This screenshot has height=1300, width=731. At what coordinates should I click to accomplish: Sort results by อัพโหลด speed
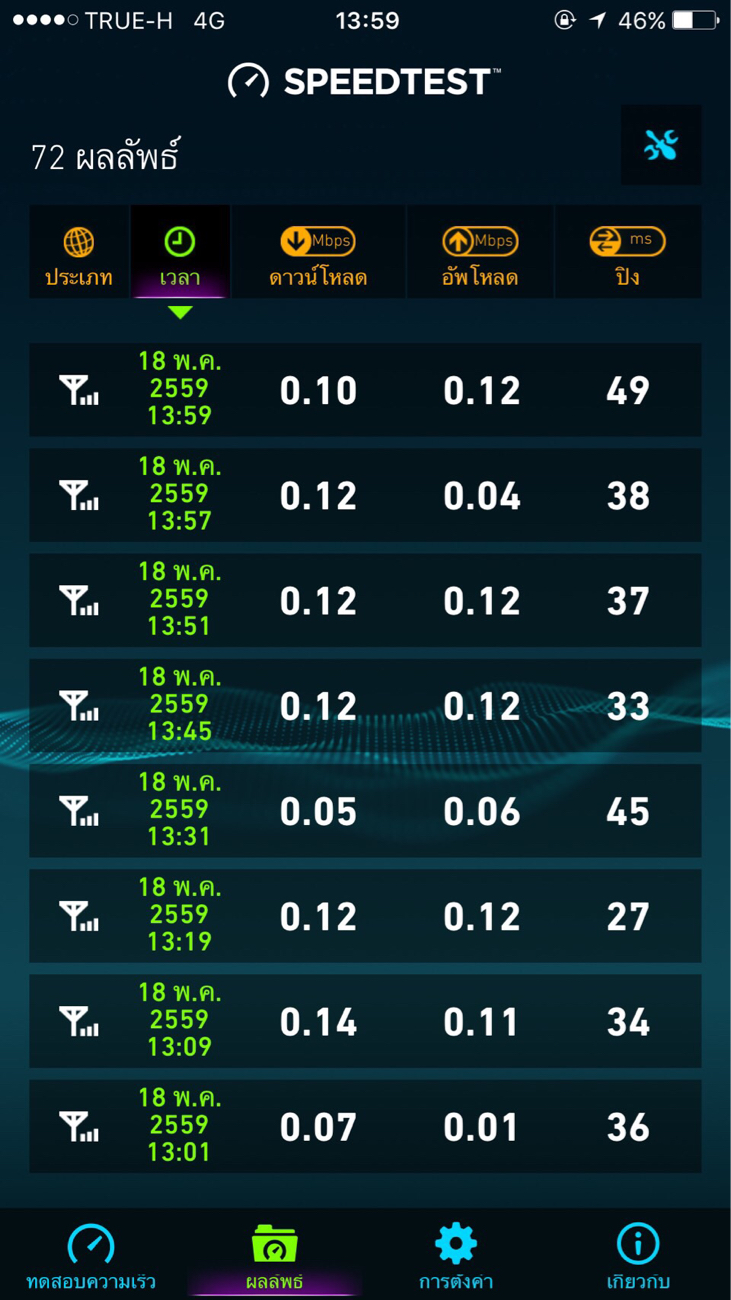point(480,252)
